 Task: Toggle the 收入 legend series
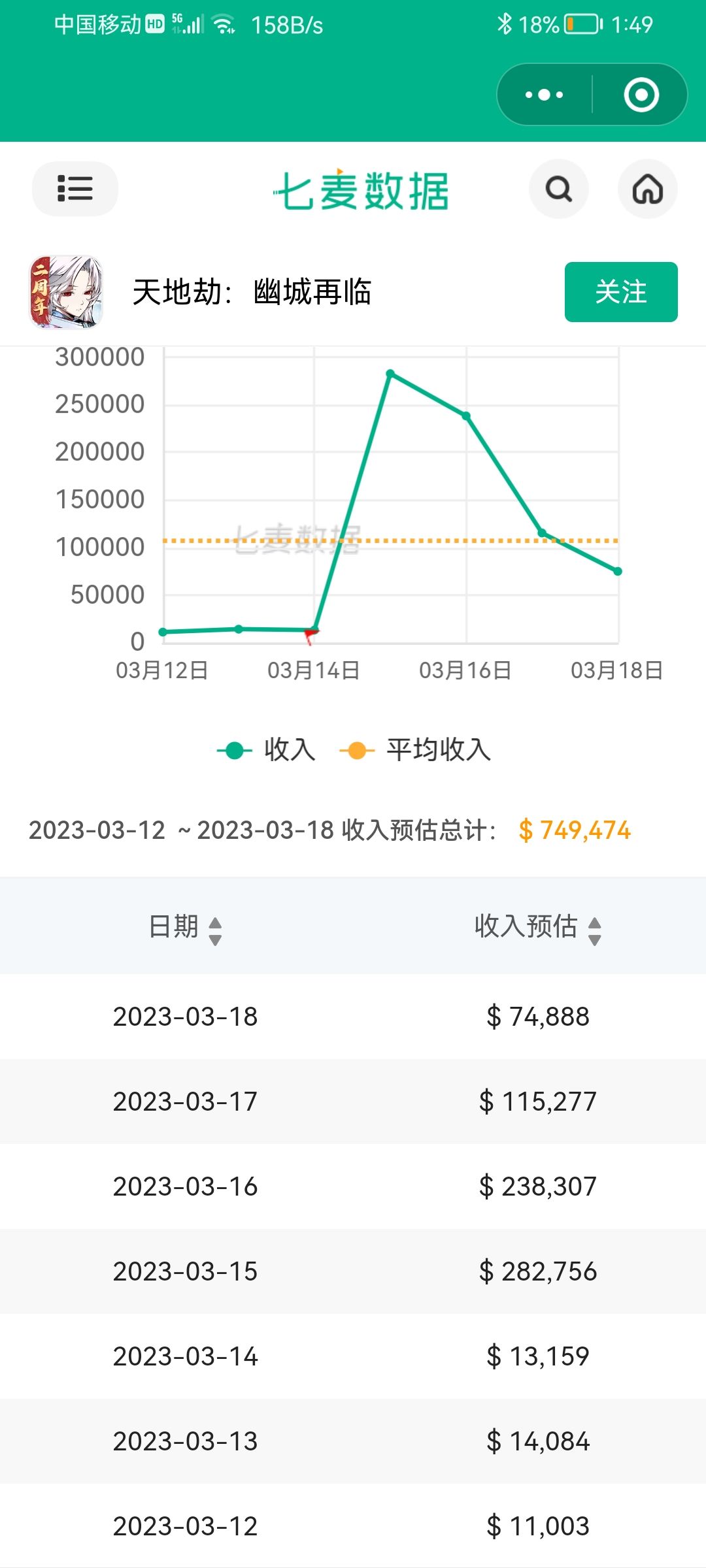pos(266,750)
